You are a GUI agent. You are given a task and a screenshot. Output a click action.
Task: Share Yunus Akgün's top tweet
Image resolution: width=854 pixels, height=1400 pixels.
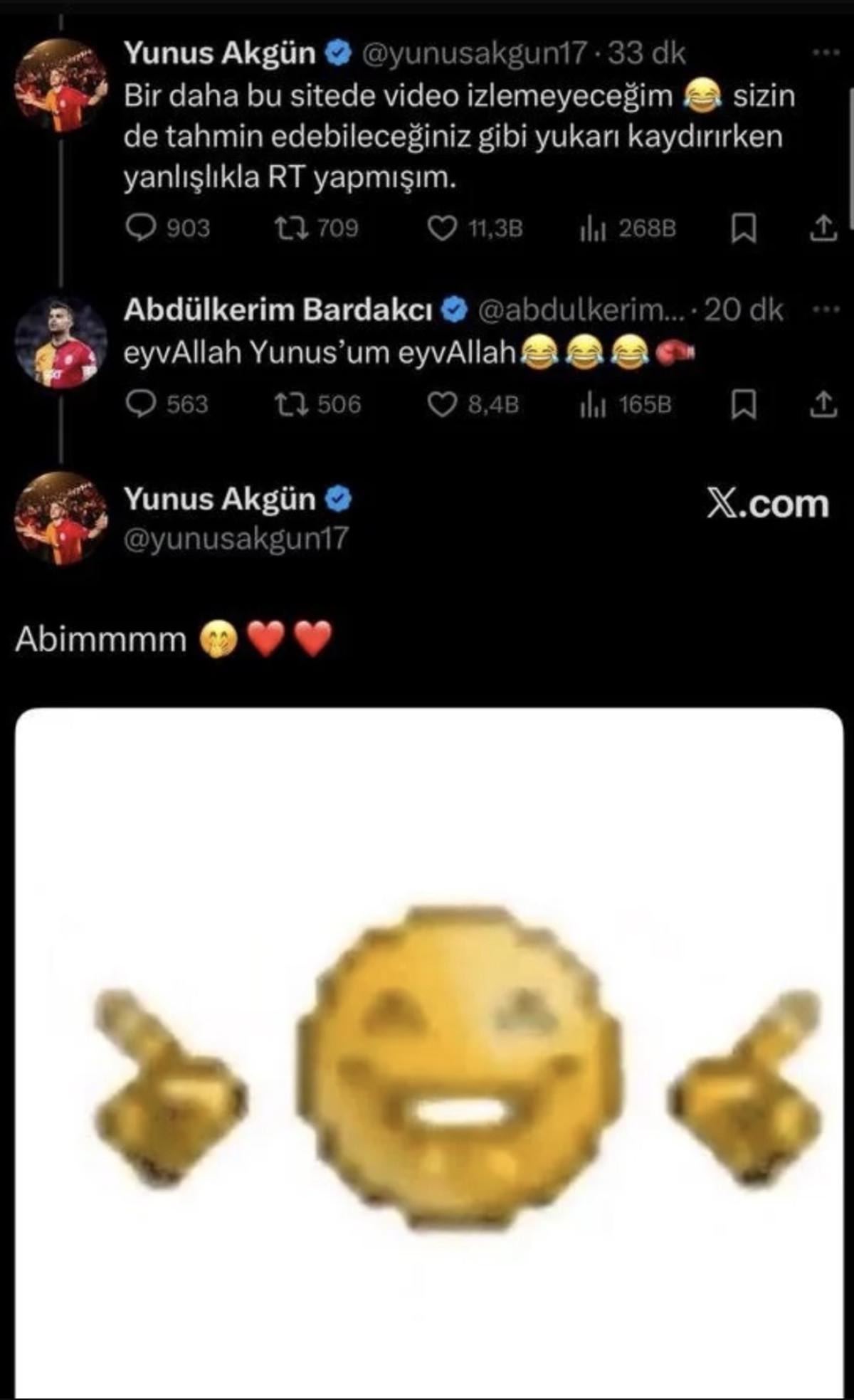tap(823, 228)
